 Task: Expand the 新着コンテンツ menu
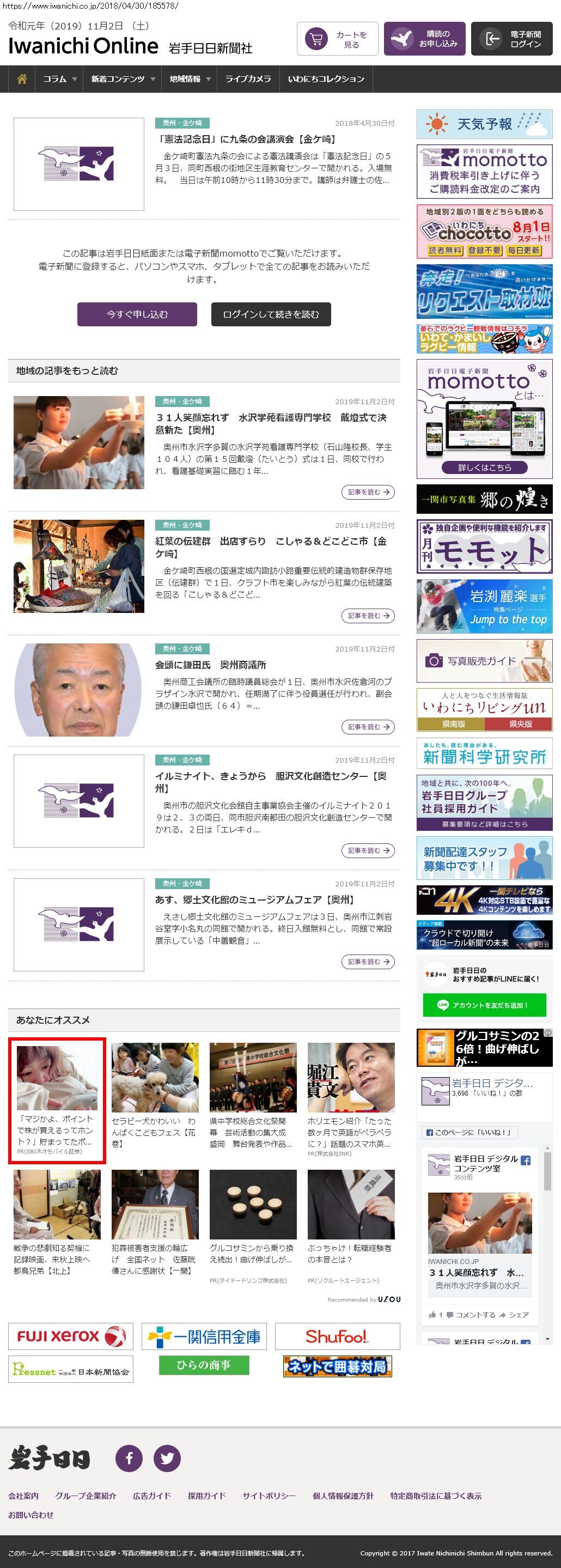123,79
